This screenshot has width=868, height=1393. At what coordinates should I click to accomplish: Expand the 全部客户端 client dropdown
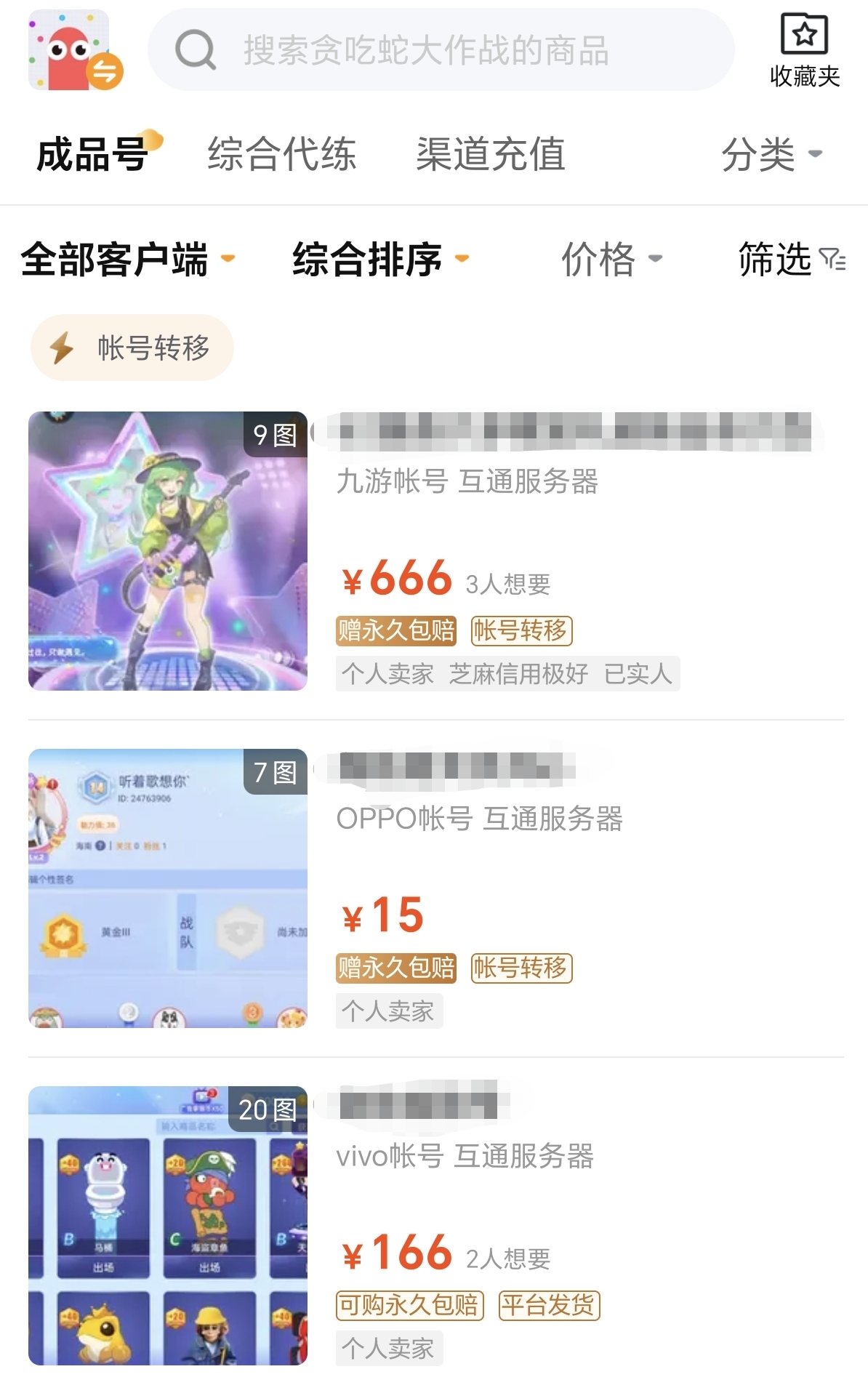(x=128, y=259)
